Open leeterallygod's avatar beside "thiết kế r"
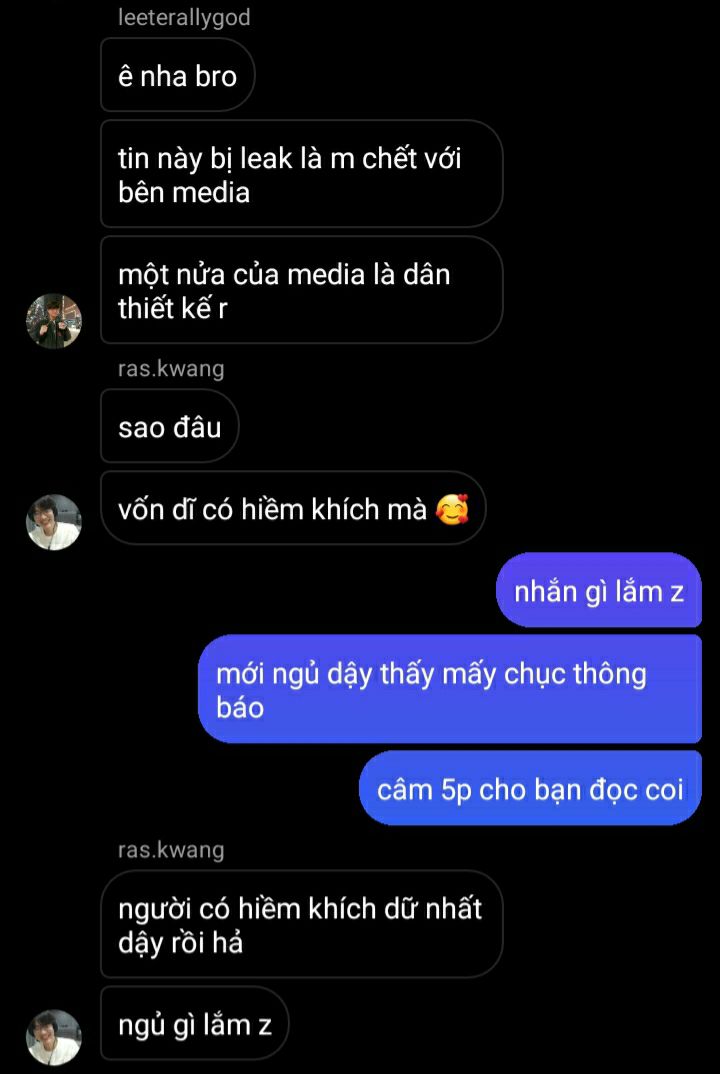The width and height of the screenshot is (720, 1074). [x=53, y=321]
